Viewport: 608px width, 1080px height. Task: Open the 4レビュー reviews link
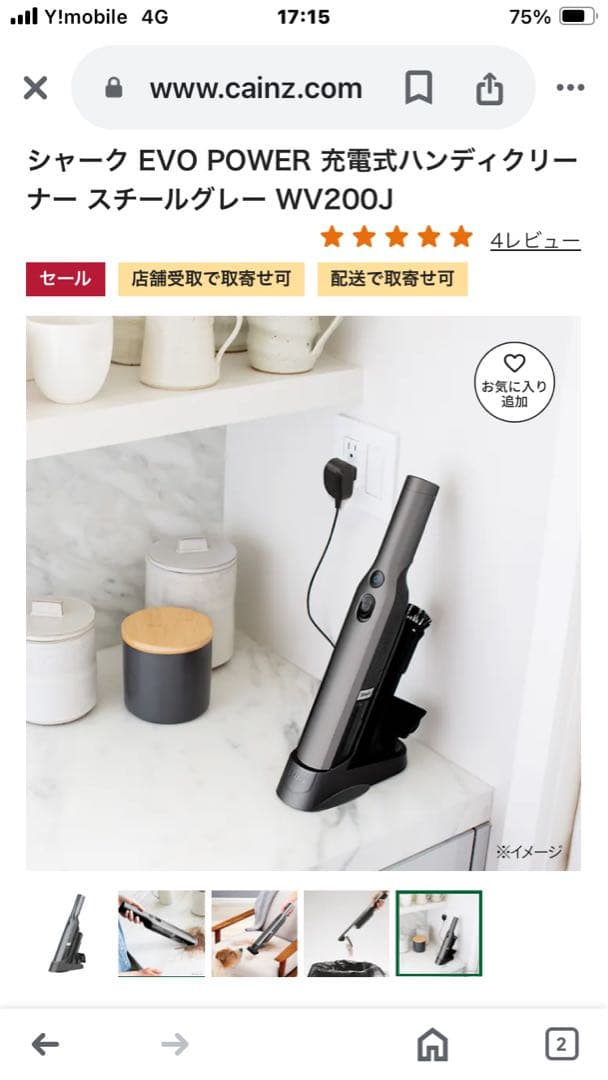point(535,241)
